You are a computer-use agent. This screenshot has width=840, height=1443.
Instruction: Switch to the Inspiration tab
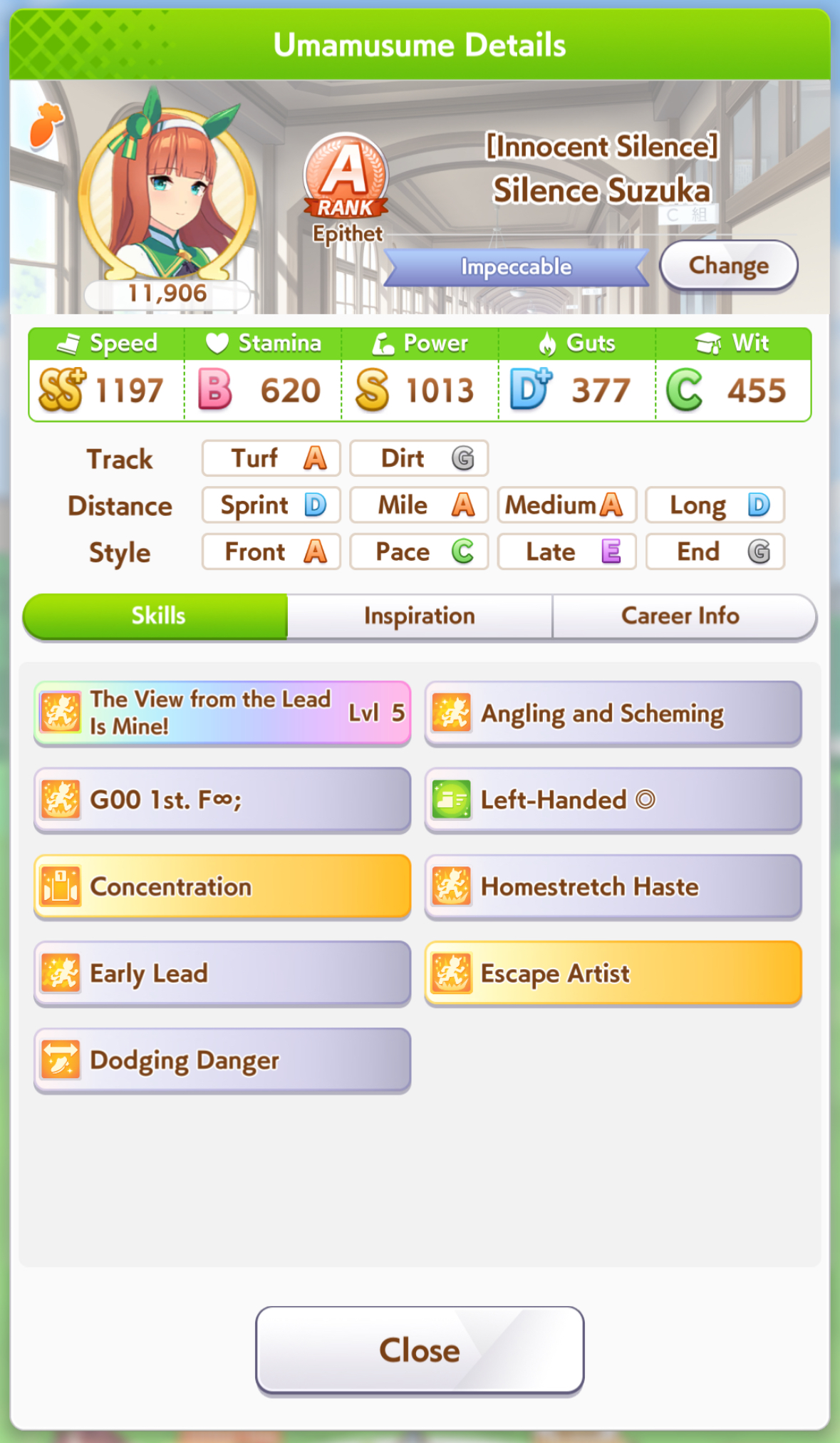(x=420, y=616)
